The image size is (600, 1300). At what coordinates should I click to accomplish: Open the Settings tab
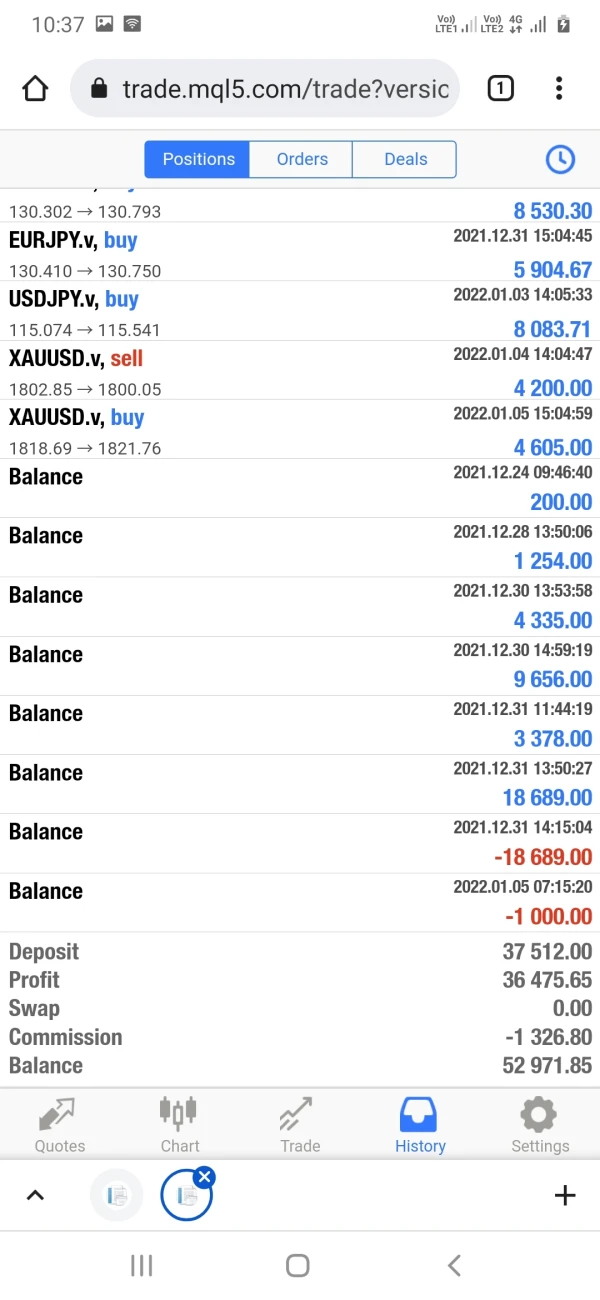(x=540, y=1125)
